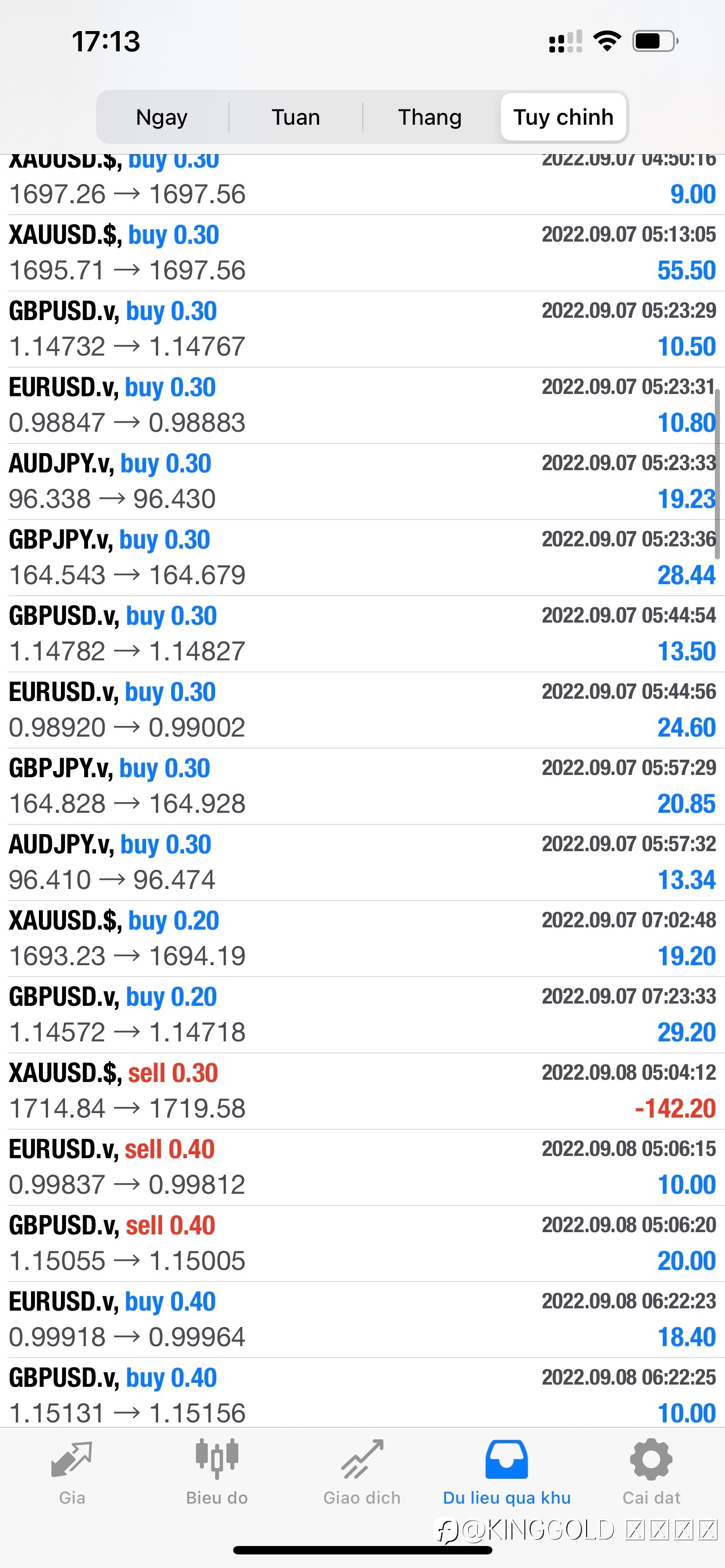Switch to the Bieu do chart tab
Screen dimensions: 725x1568
click(217, 1473)
